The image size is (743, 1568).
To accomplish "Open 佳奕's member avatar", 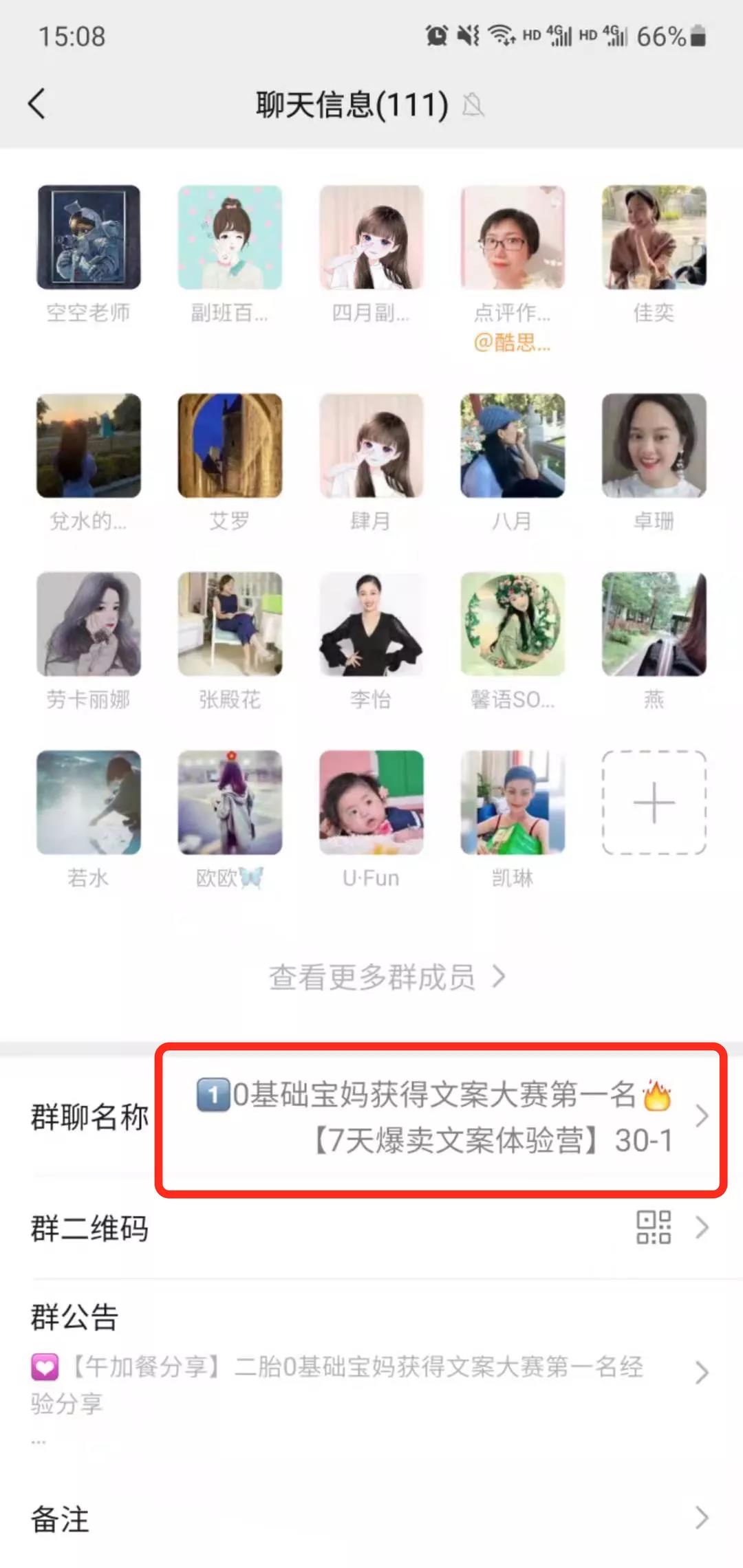I will 654,237.
